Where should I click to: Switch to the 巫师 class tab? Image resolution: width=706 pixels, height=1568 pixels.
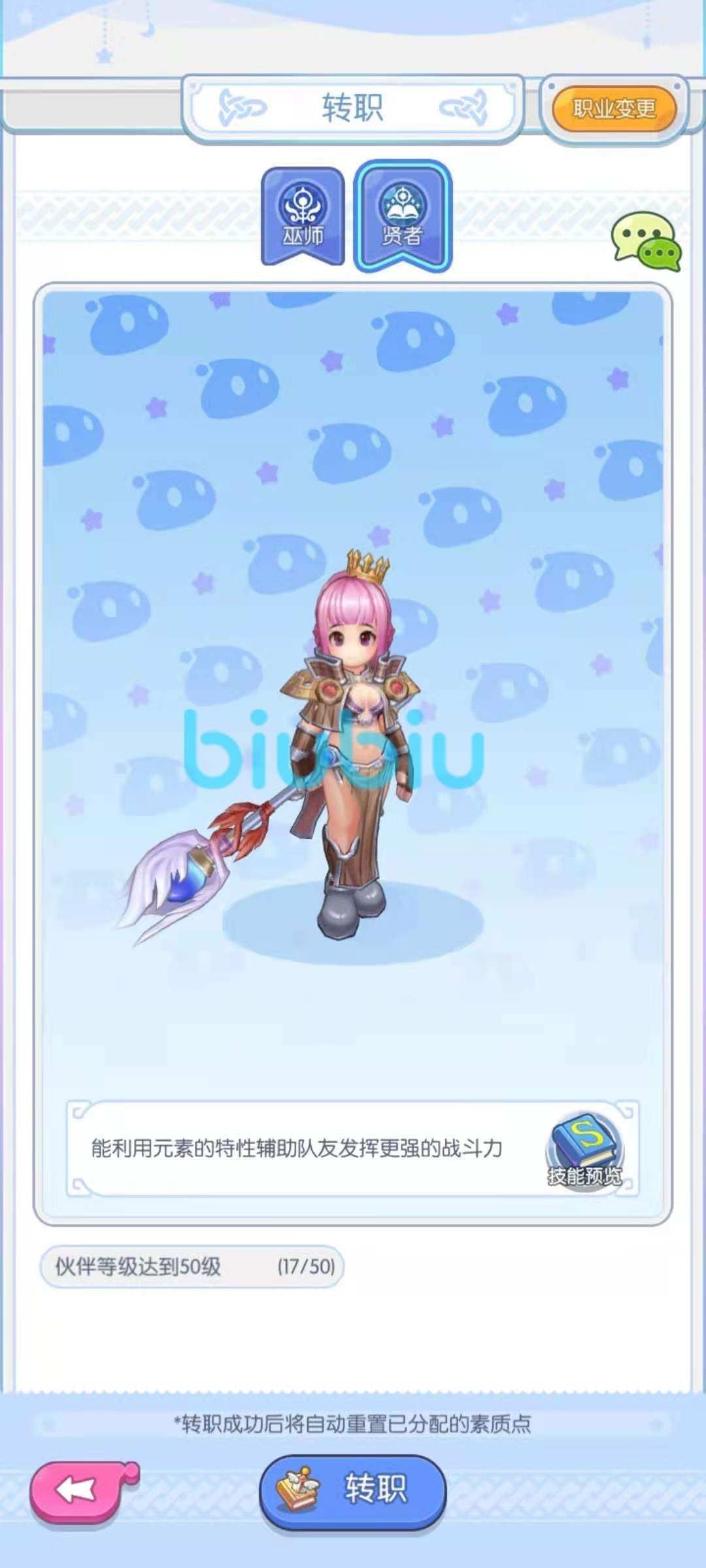pyautogui.click(x=303, y=217)
